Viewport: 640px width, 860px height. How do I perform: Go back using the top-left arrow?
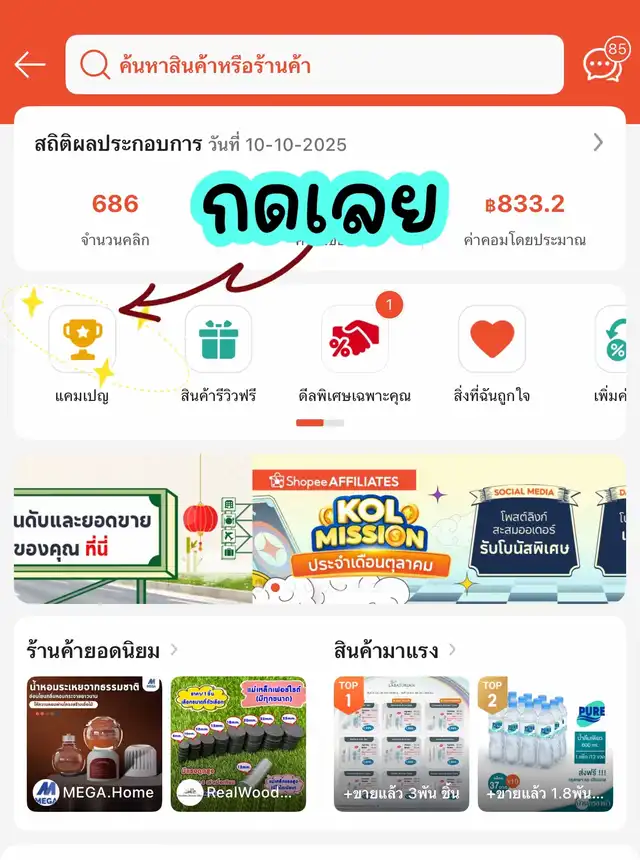pos(30,65)
